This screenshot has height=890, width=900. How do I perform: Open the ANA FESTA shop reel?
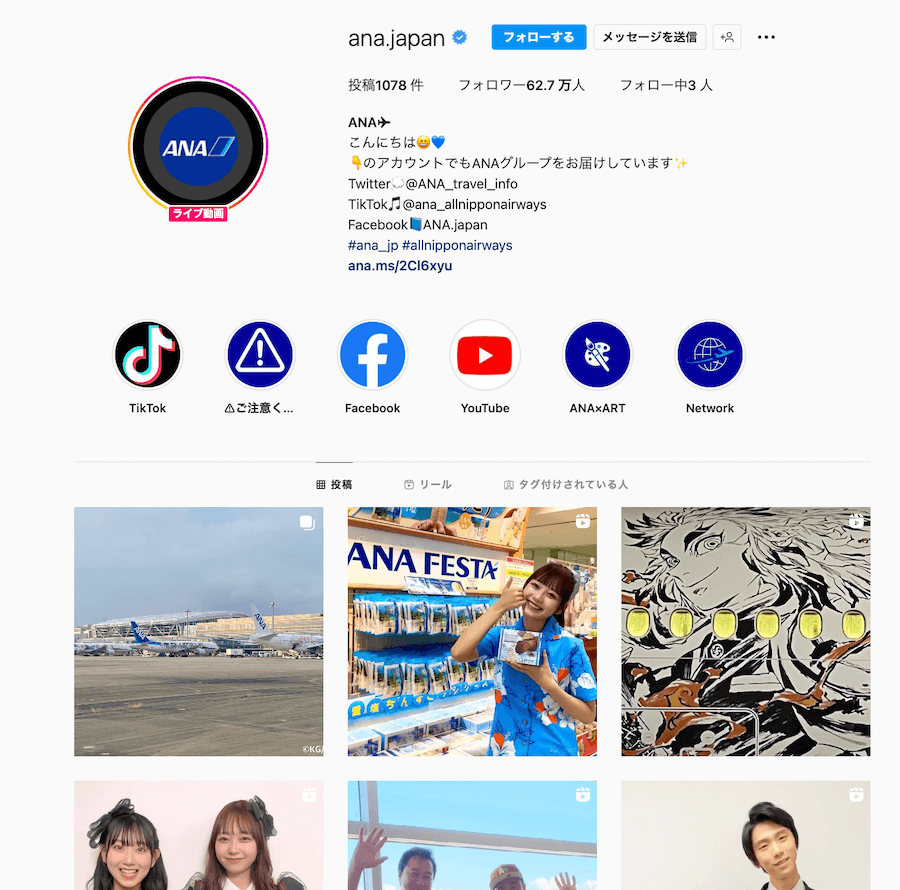pos(472,631)
